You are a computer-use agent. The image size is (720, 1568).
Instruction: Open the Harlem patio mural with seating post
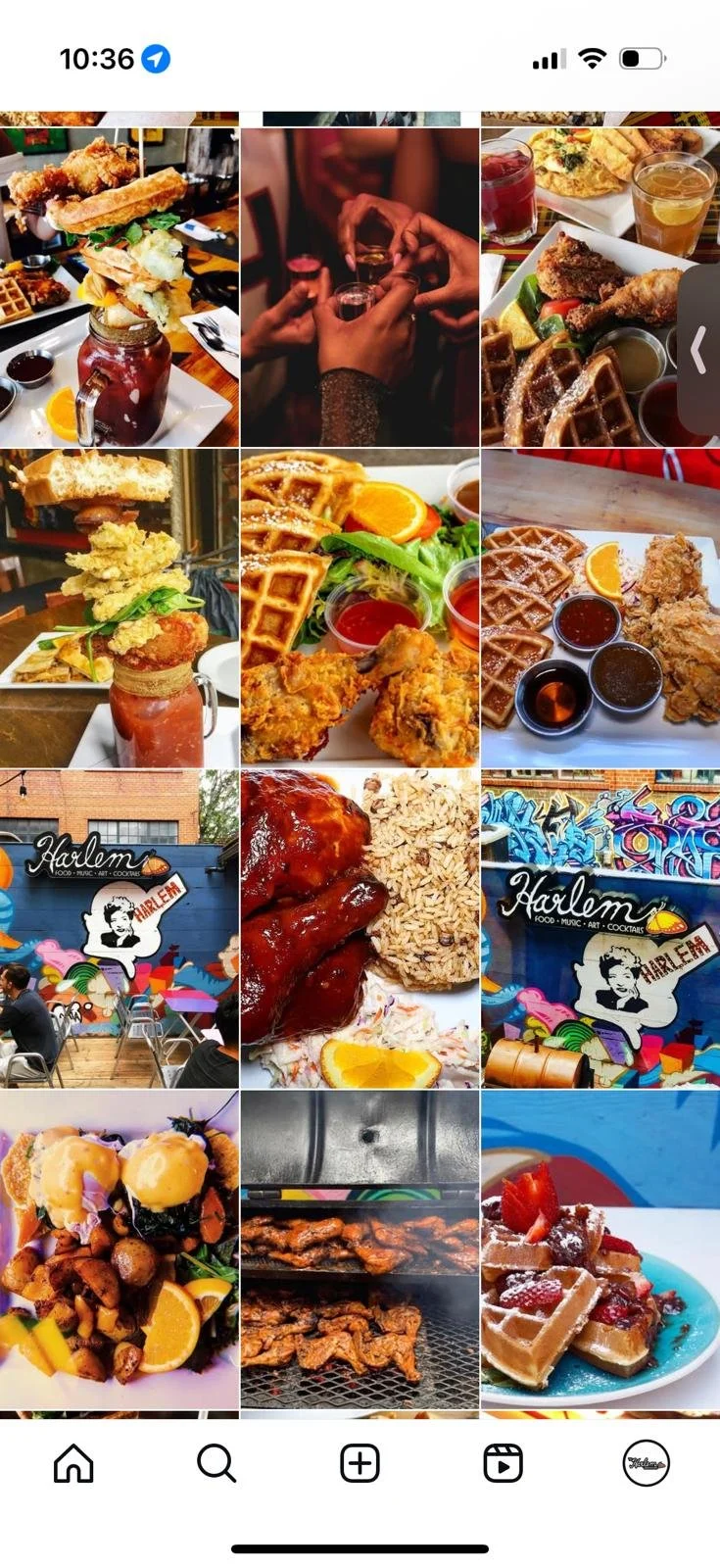point(119,929)
